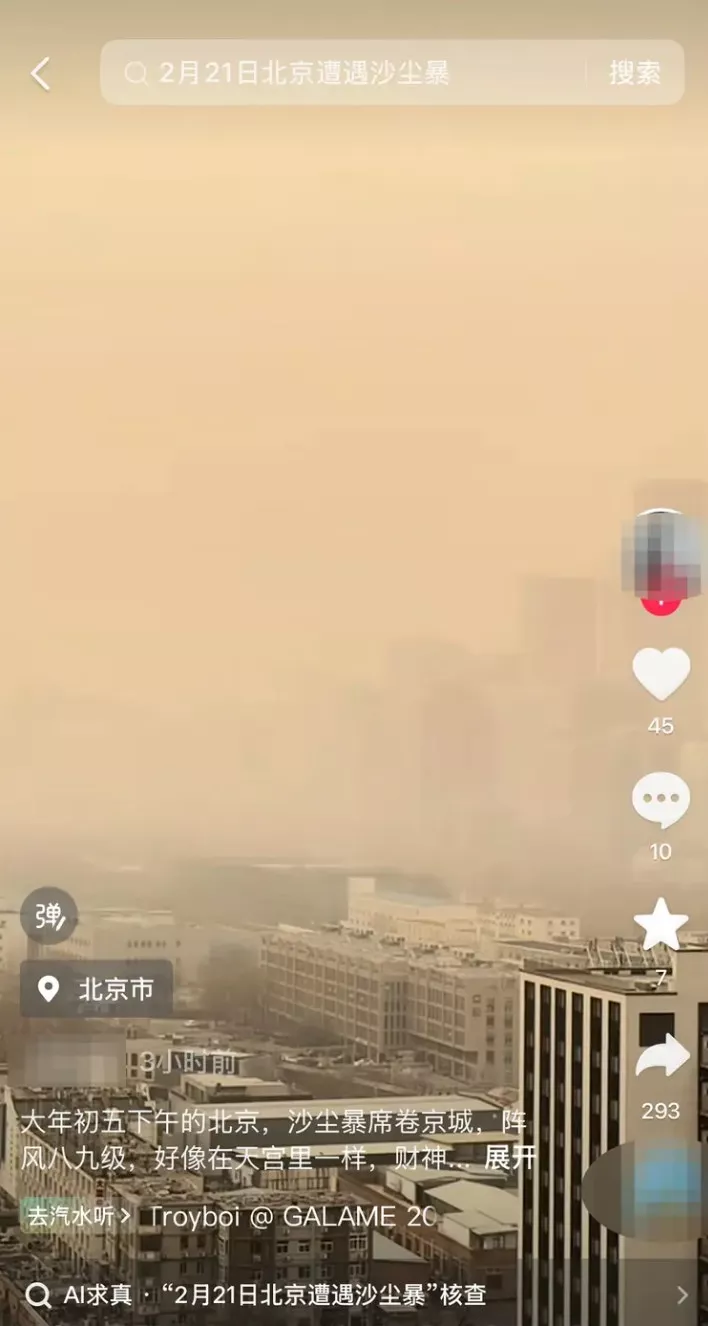Screen dimensions: 708x1326
Task: Expand the caption with 展开
Action: pyautogui.click(x=510, y=1159)
